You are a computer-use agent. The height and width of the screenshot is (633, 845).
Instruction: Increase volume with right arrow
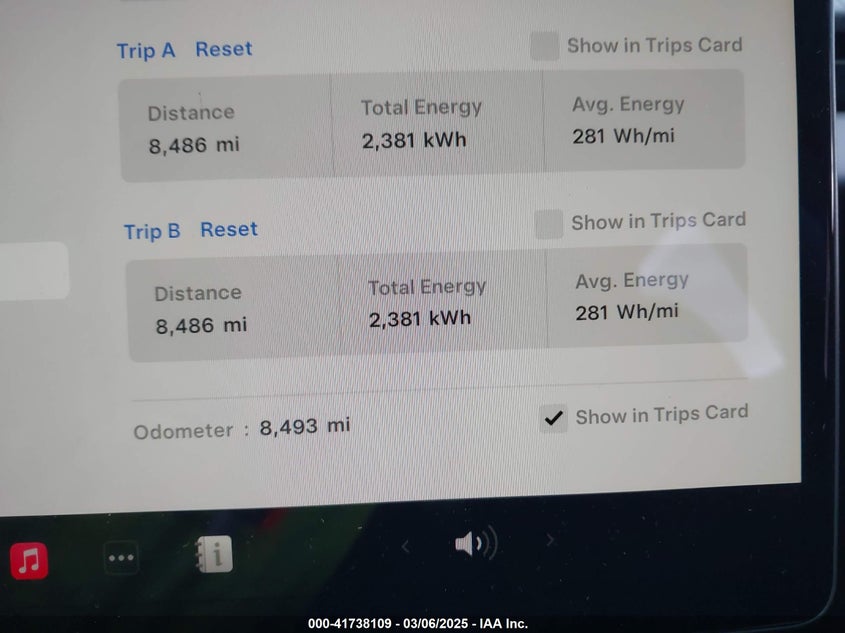point(550,541)
